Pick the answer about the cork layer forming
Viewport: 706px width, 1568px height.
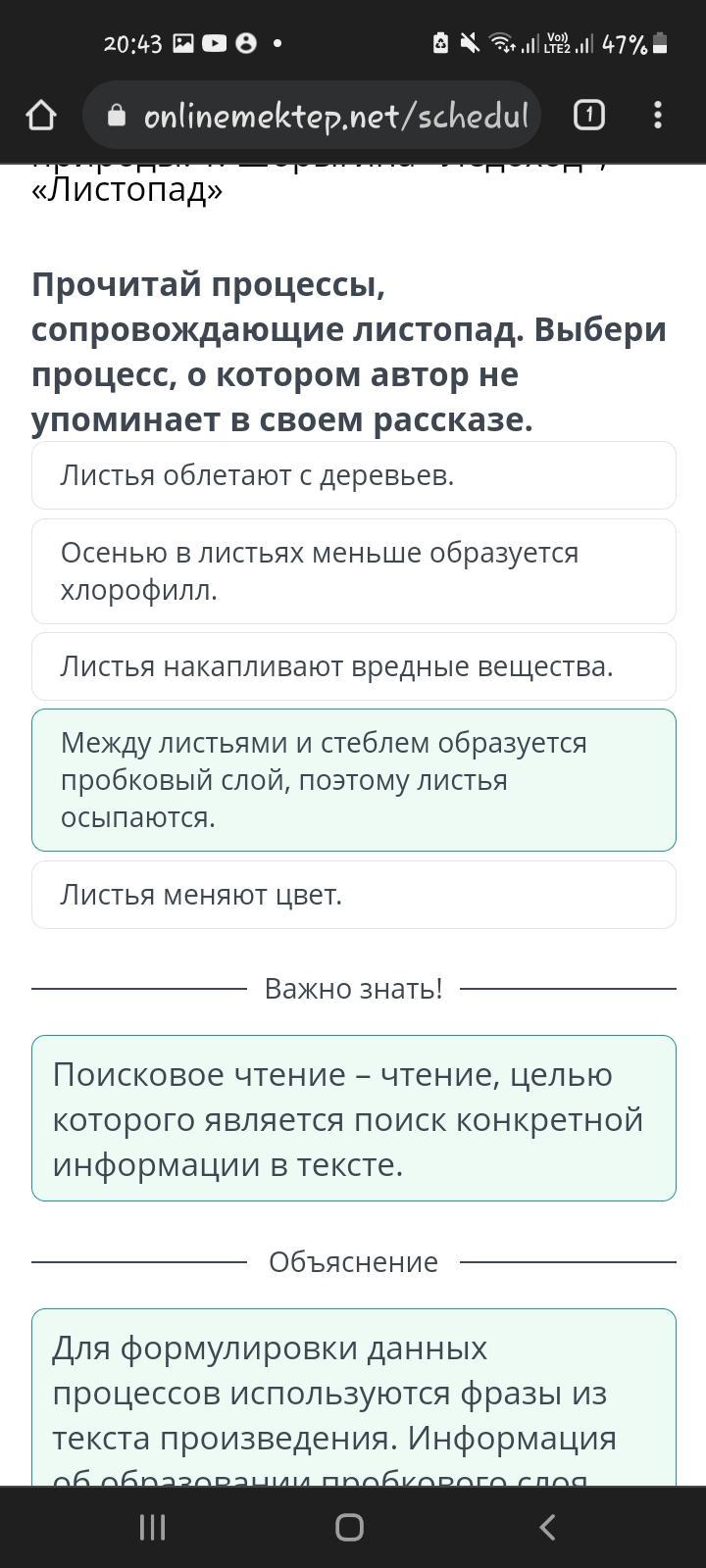(x=354, y=780)
